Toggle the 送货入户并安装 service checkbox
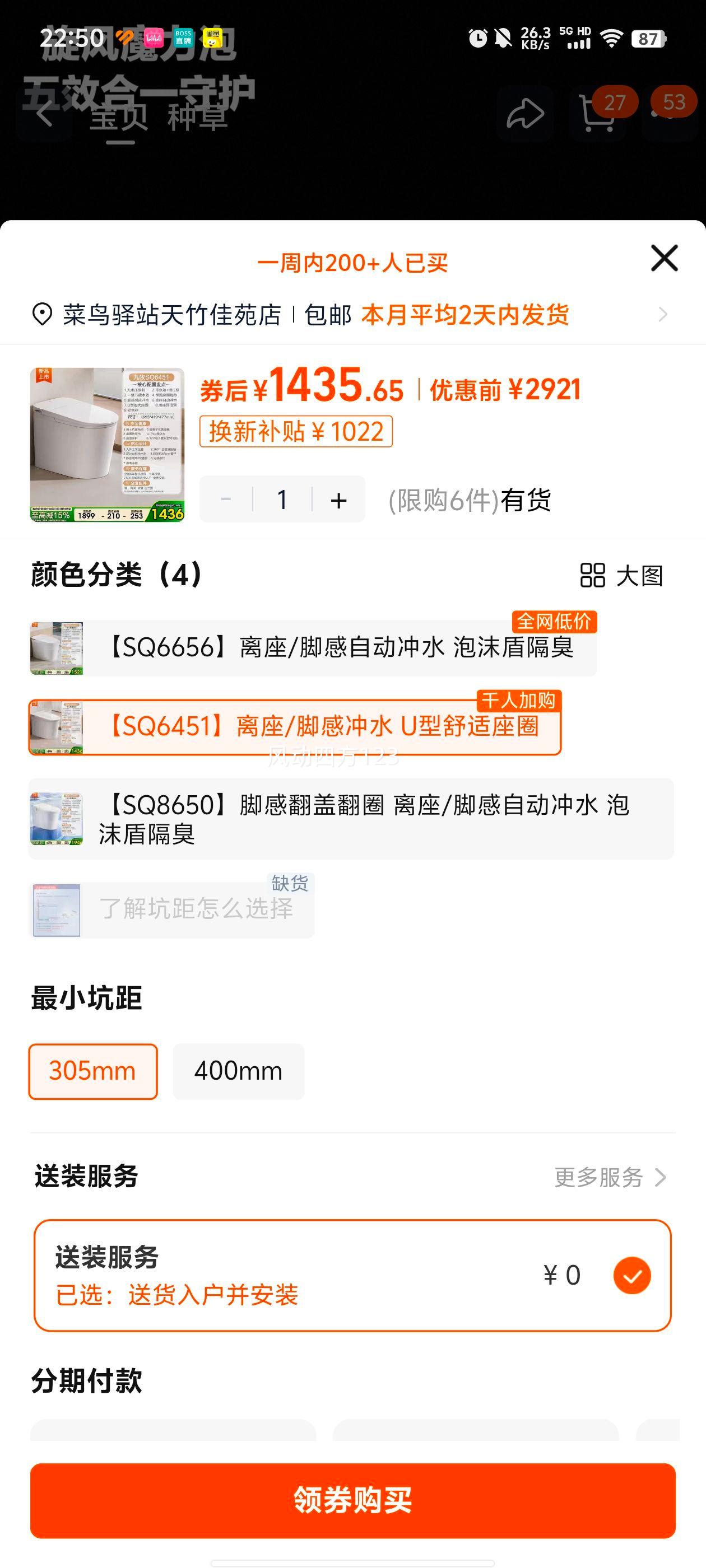This screenshot has height=1568, width=706. click(x=631, y=1275)
